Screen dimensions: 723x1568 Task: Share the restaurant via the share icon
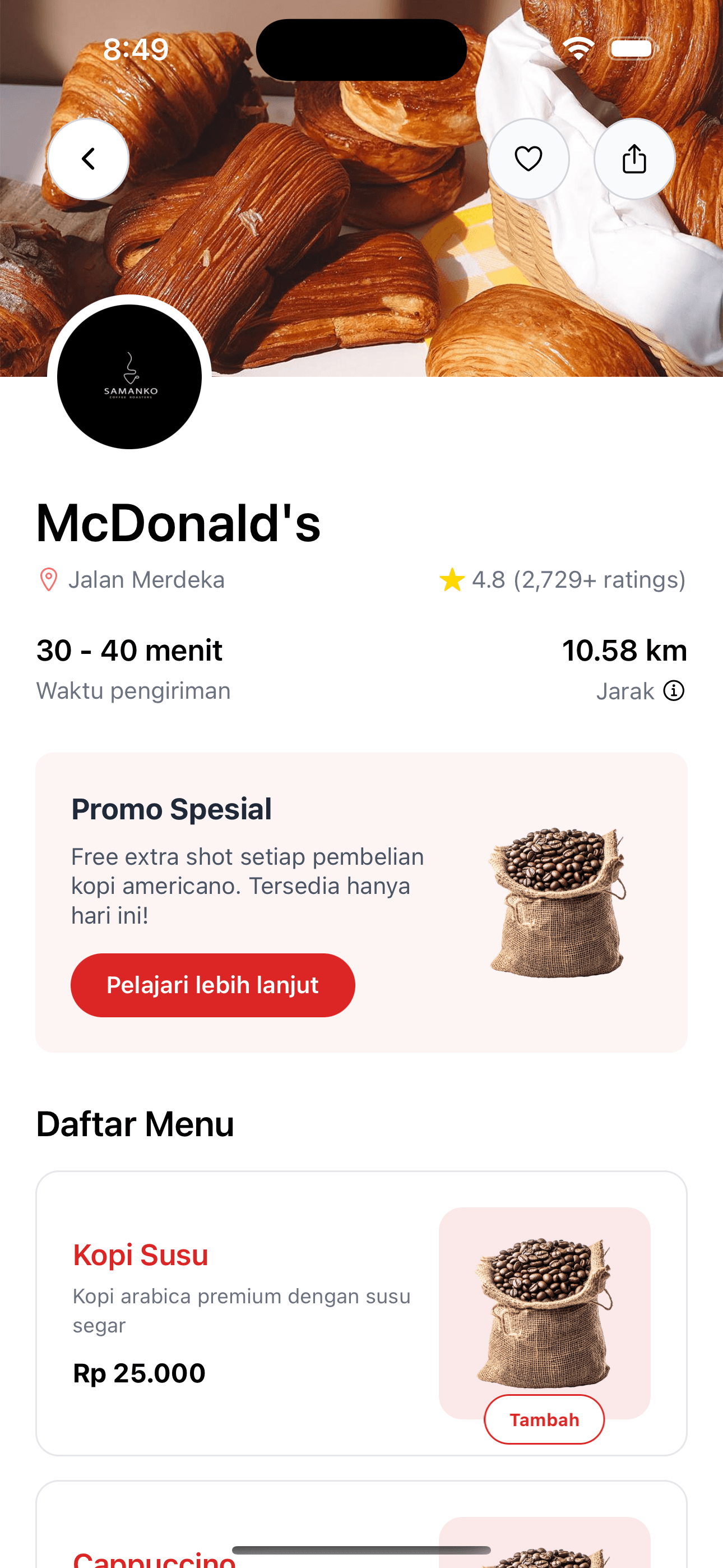point(633,158)
